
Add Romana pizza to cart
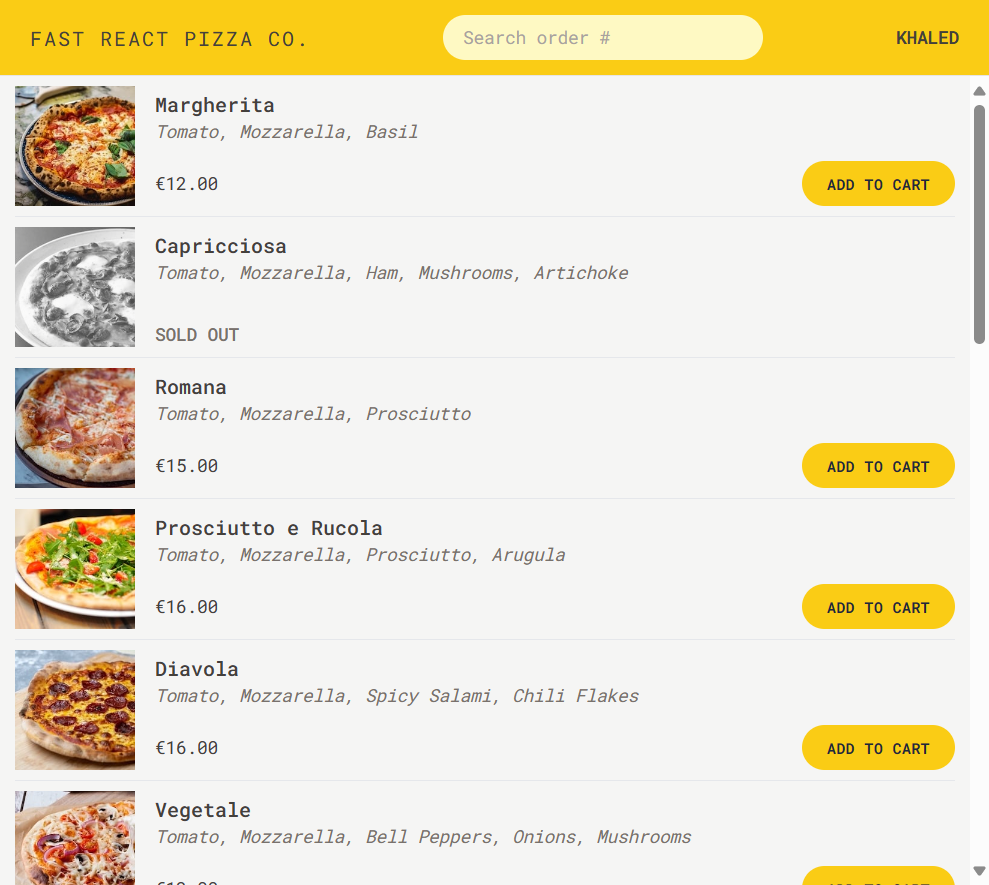878,466
